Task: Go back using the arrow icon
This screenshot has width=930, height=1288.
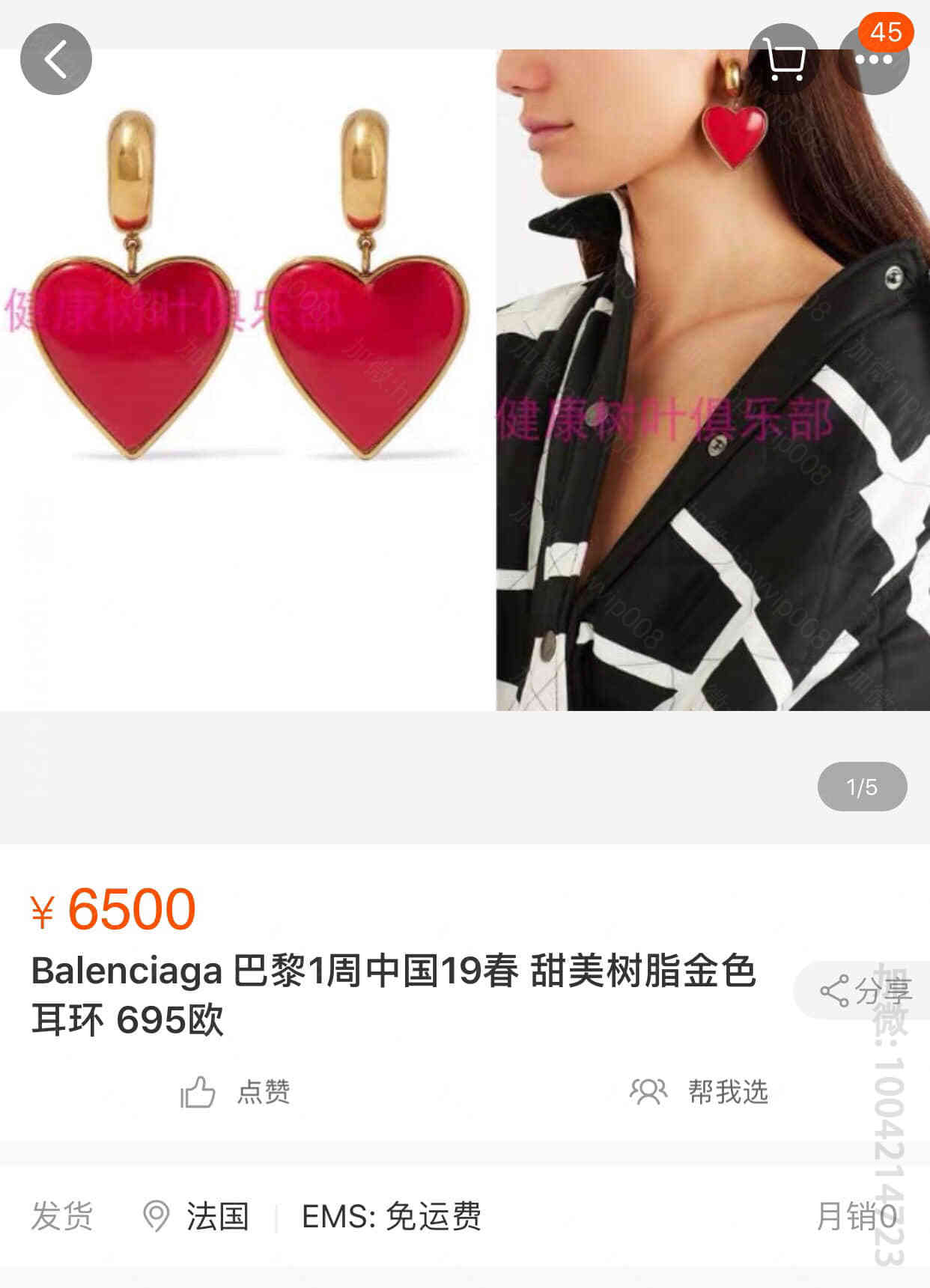Action: click(x=56, y=59)
